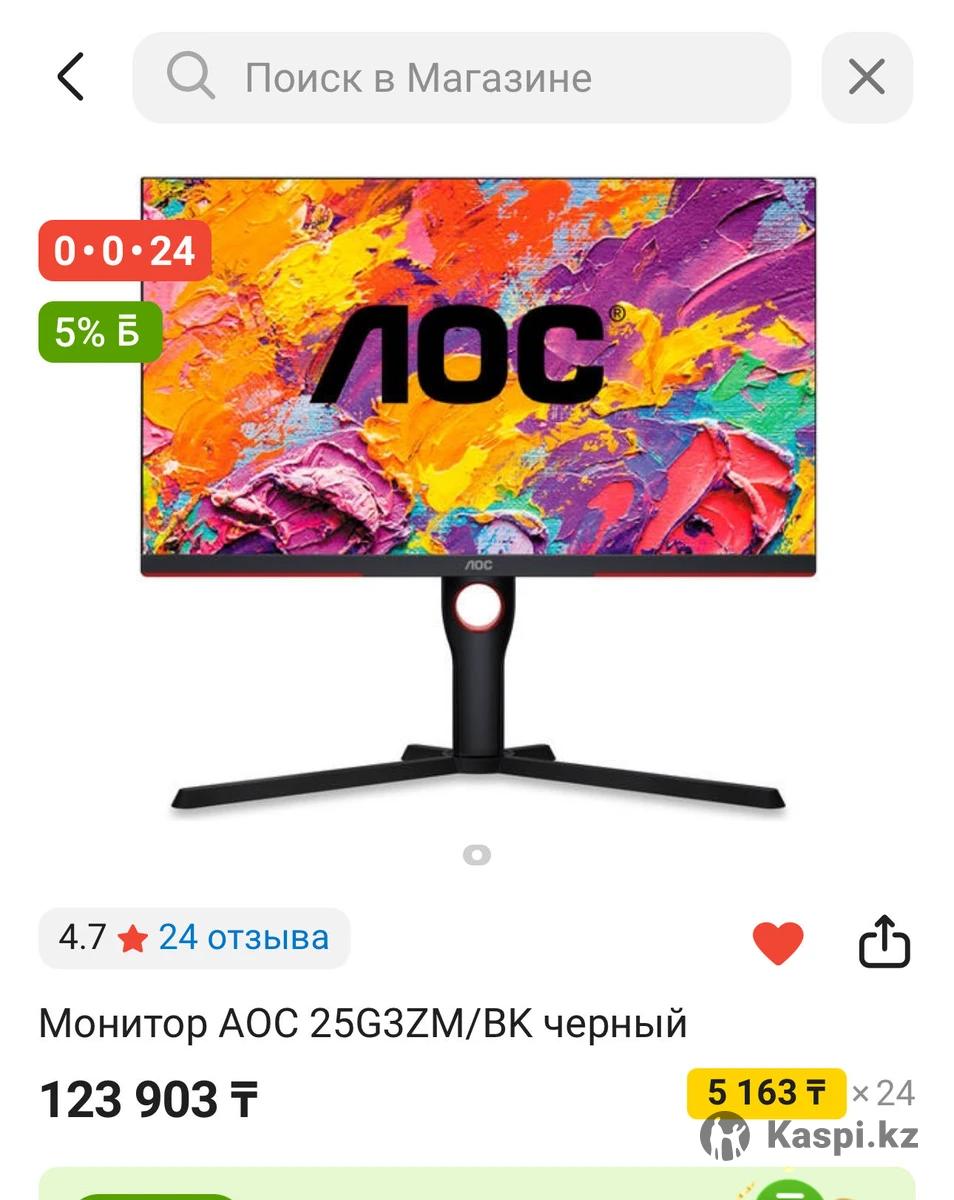Open the 24 отзыва reviews link
This screenshot has width=954, height=1200.
[243, 938]
